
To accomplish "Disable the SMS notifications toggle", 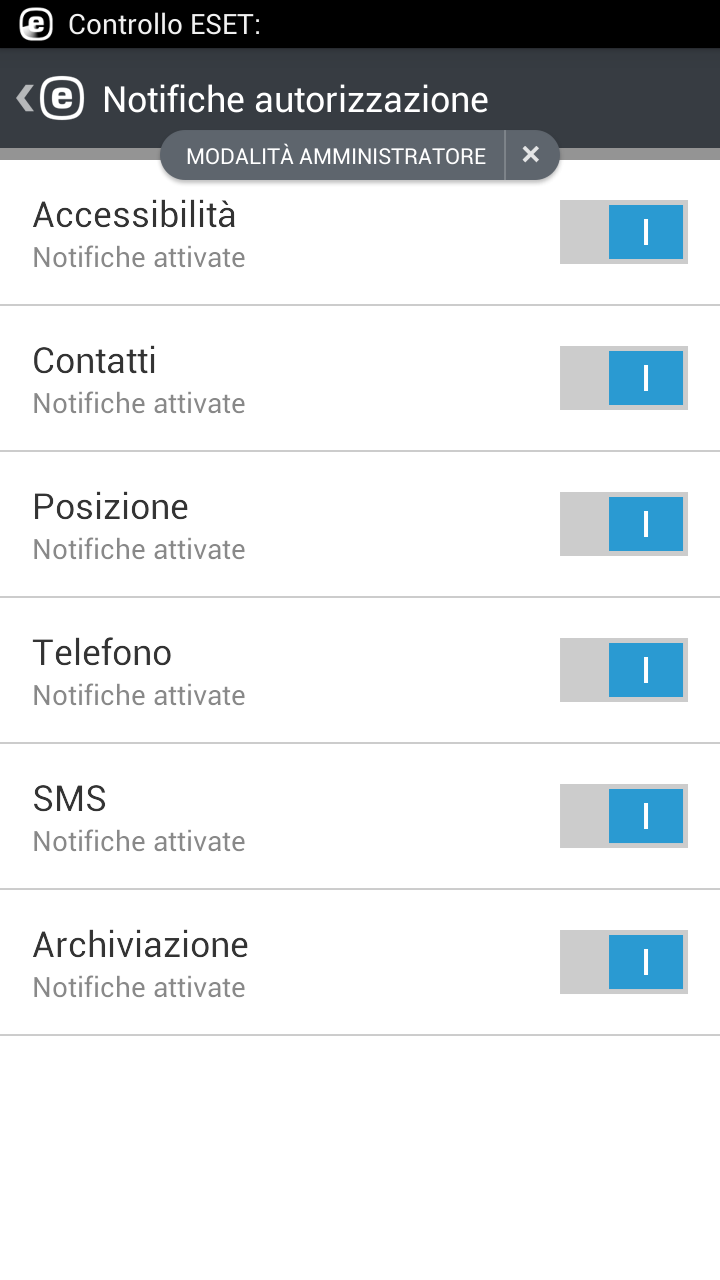I will coord(622,816).
